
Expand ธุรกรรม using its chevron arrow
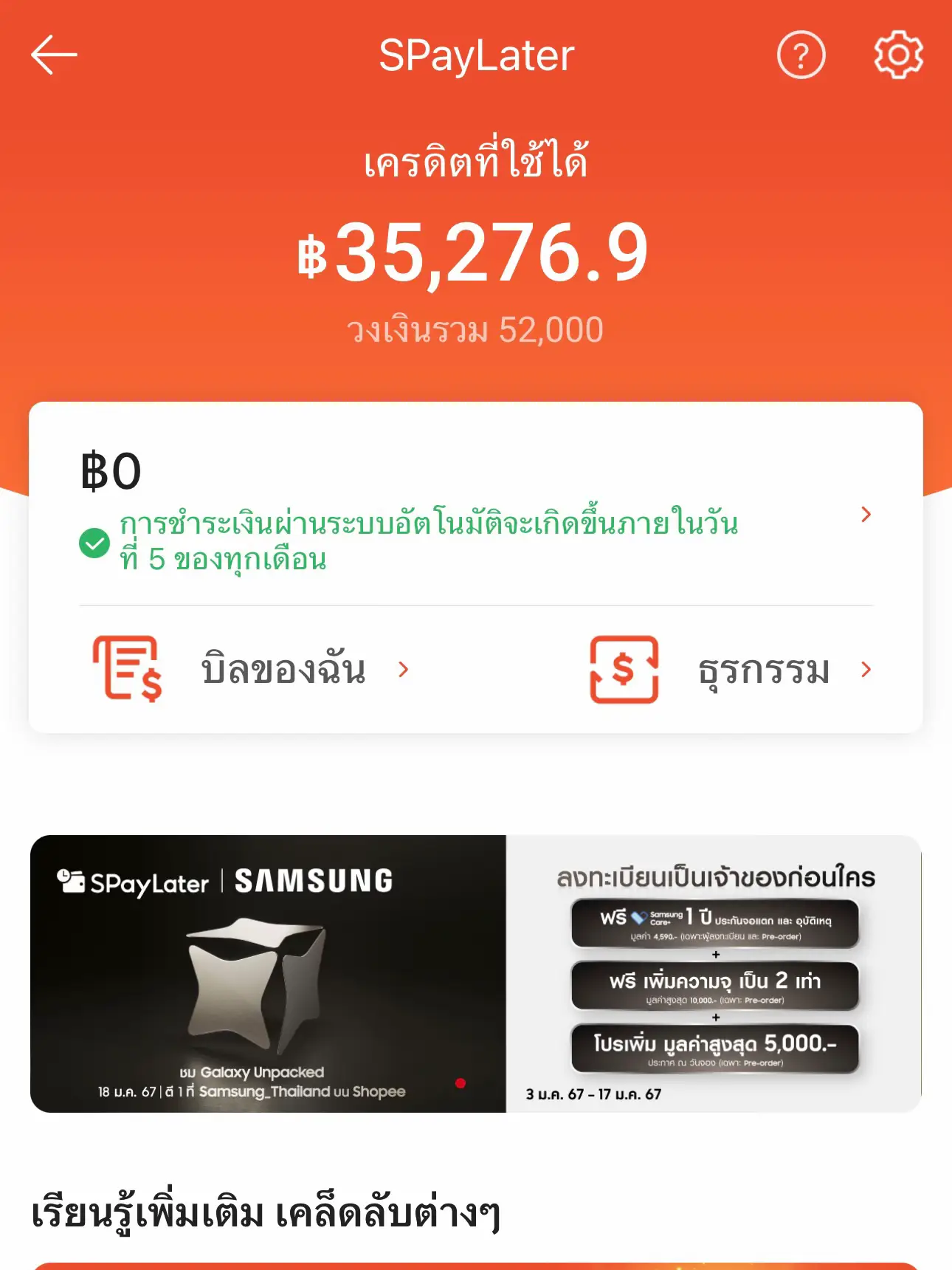click(x=865, y=670)
